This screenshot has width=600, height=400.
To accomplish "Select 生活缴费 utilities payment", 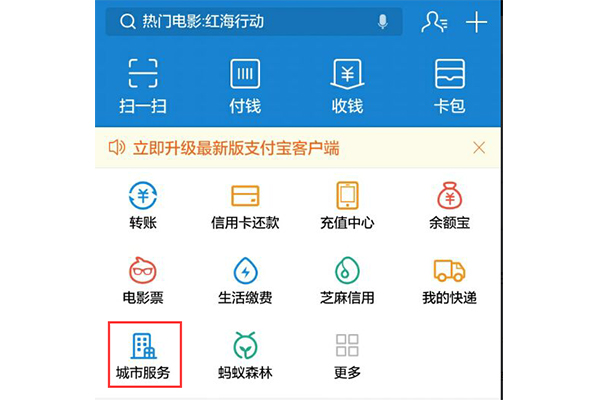I will point(245,281).
